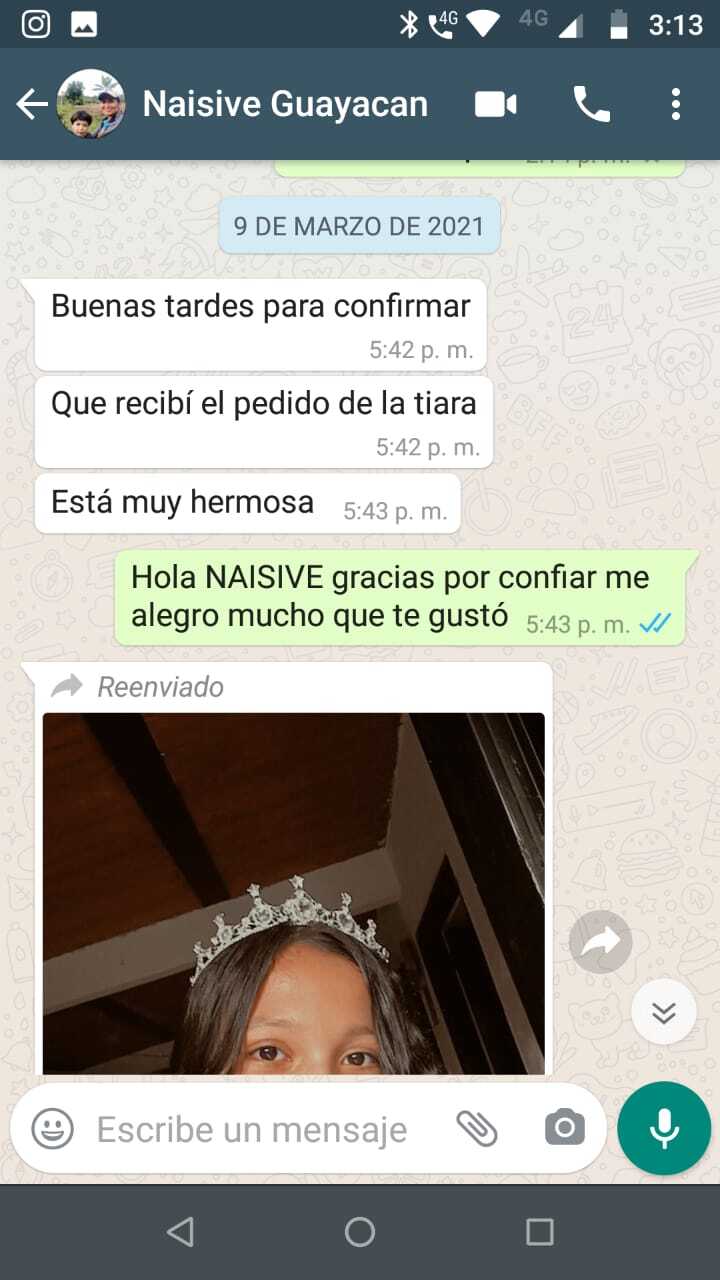Image resolution: width=720 pixels, height=1280 pixels.
Task: Focus the Escribe un mensaje field
Action: coord(252,1129)
